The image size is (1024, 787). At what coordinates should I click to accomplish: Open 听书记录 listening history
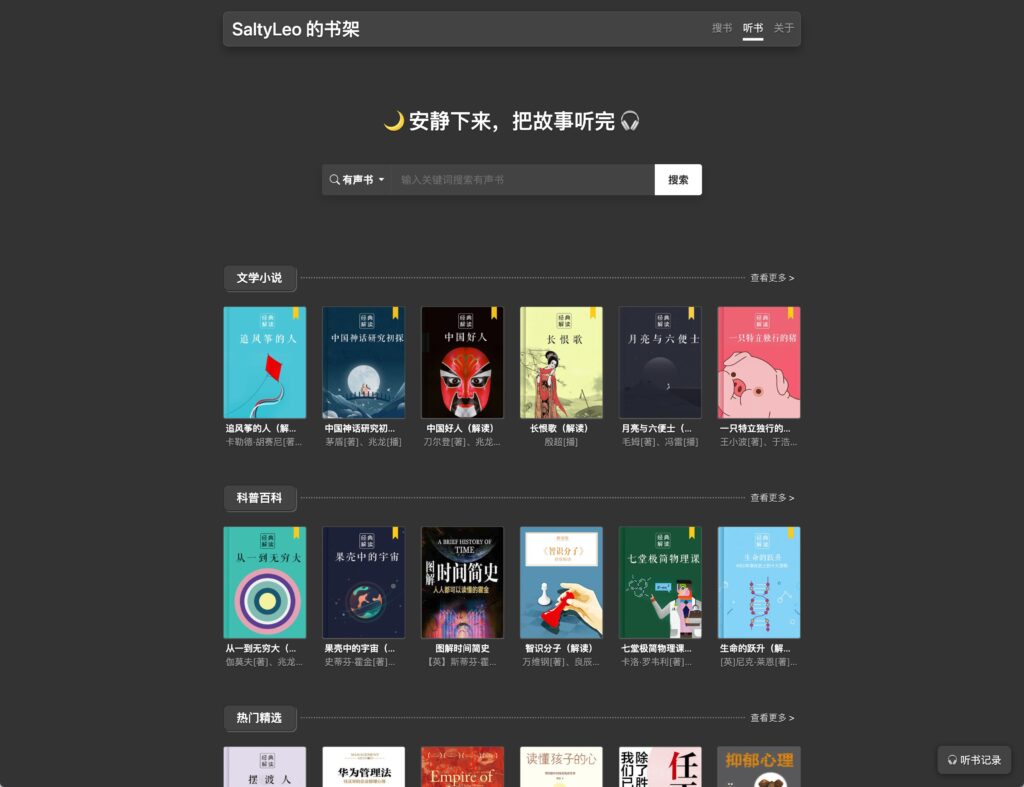pos(974,760)
